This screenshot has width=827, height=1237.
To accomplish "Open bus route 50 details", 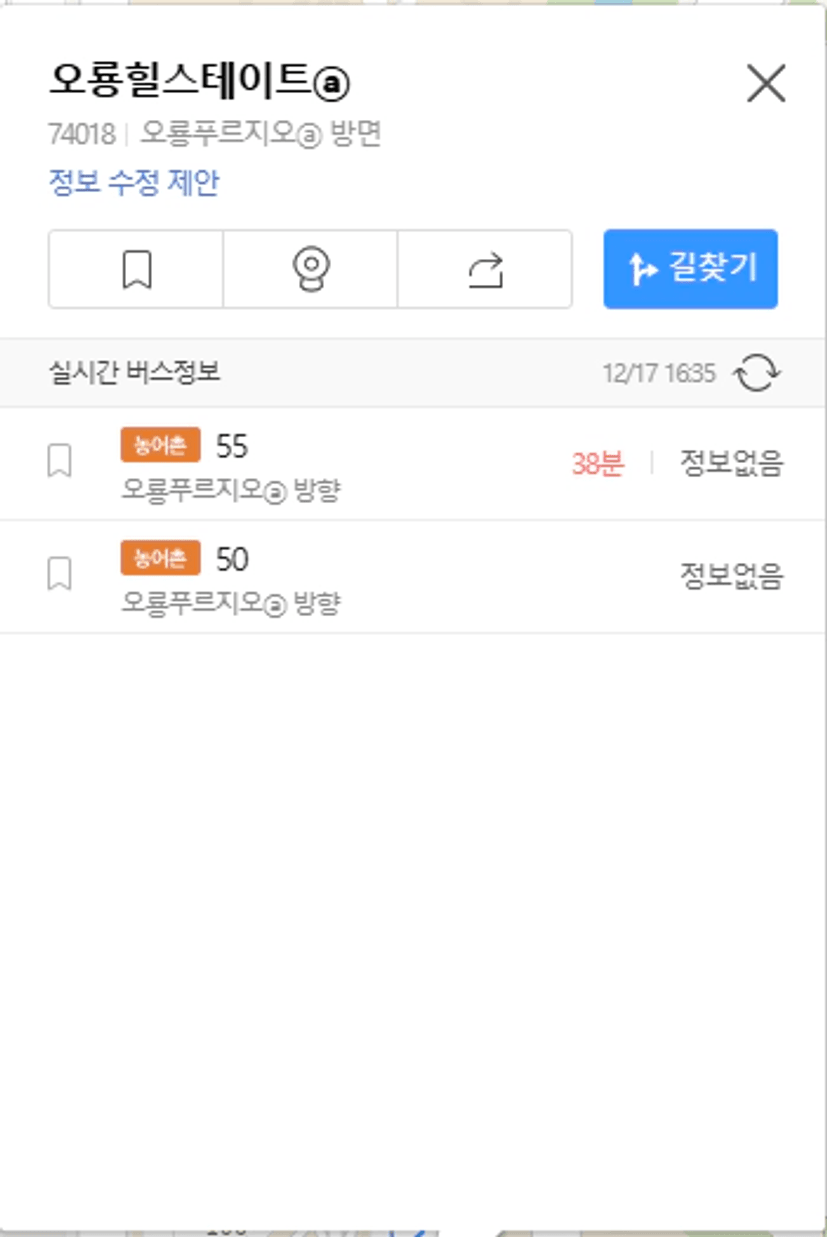I will 232,559.
